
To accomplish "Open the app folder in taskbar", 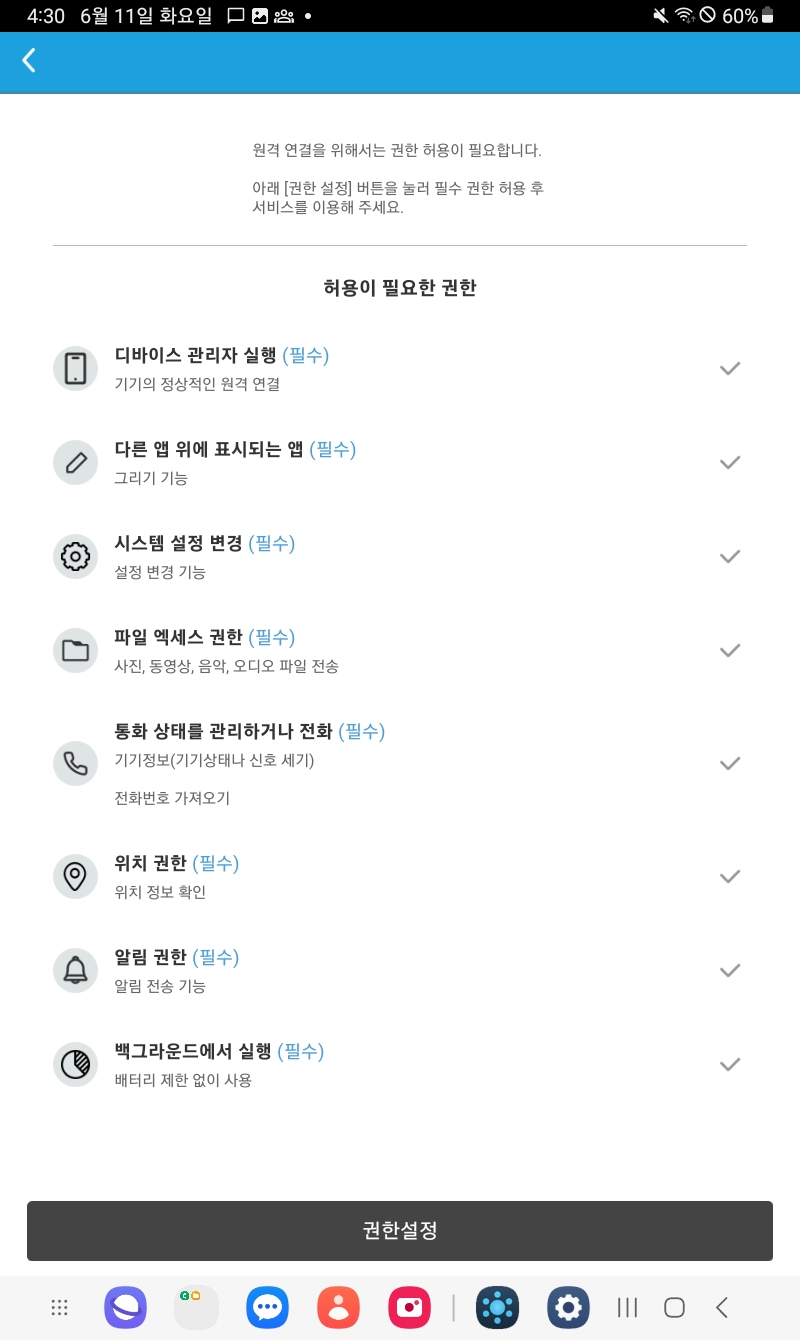I will (x=196, y=1307).
